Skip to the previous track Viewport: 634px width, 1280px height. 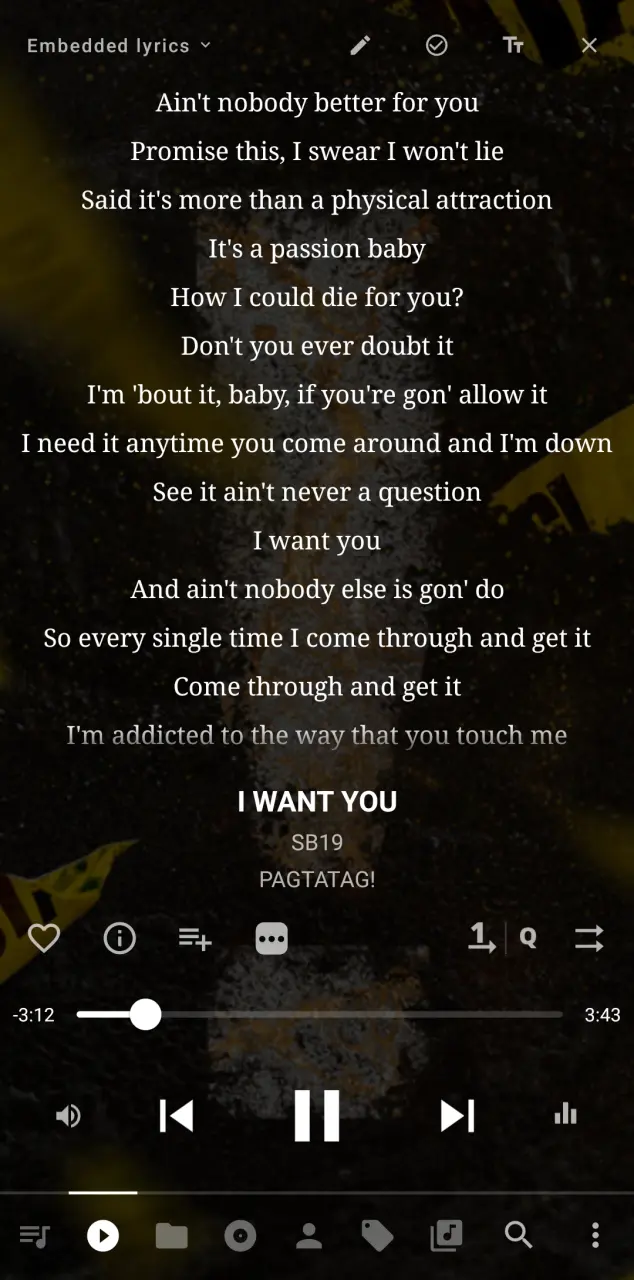(x=176, y=1116)
